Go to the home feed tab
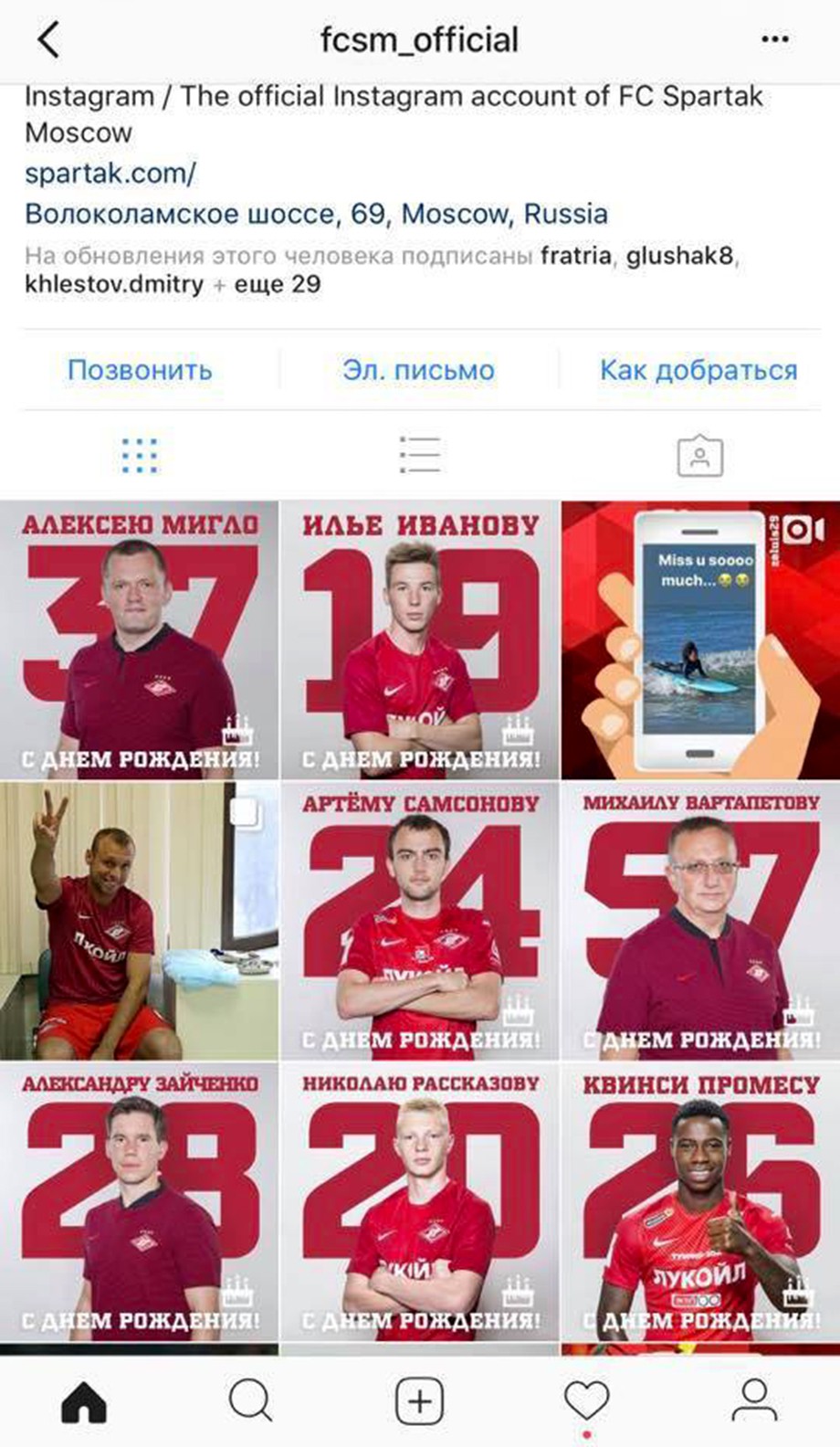Screen dimensions: 840x1447 (x=84, y=1400)
